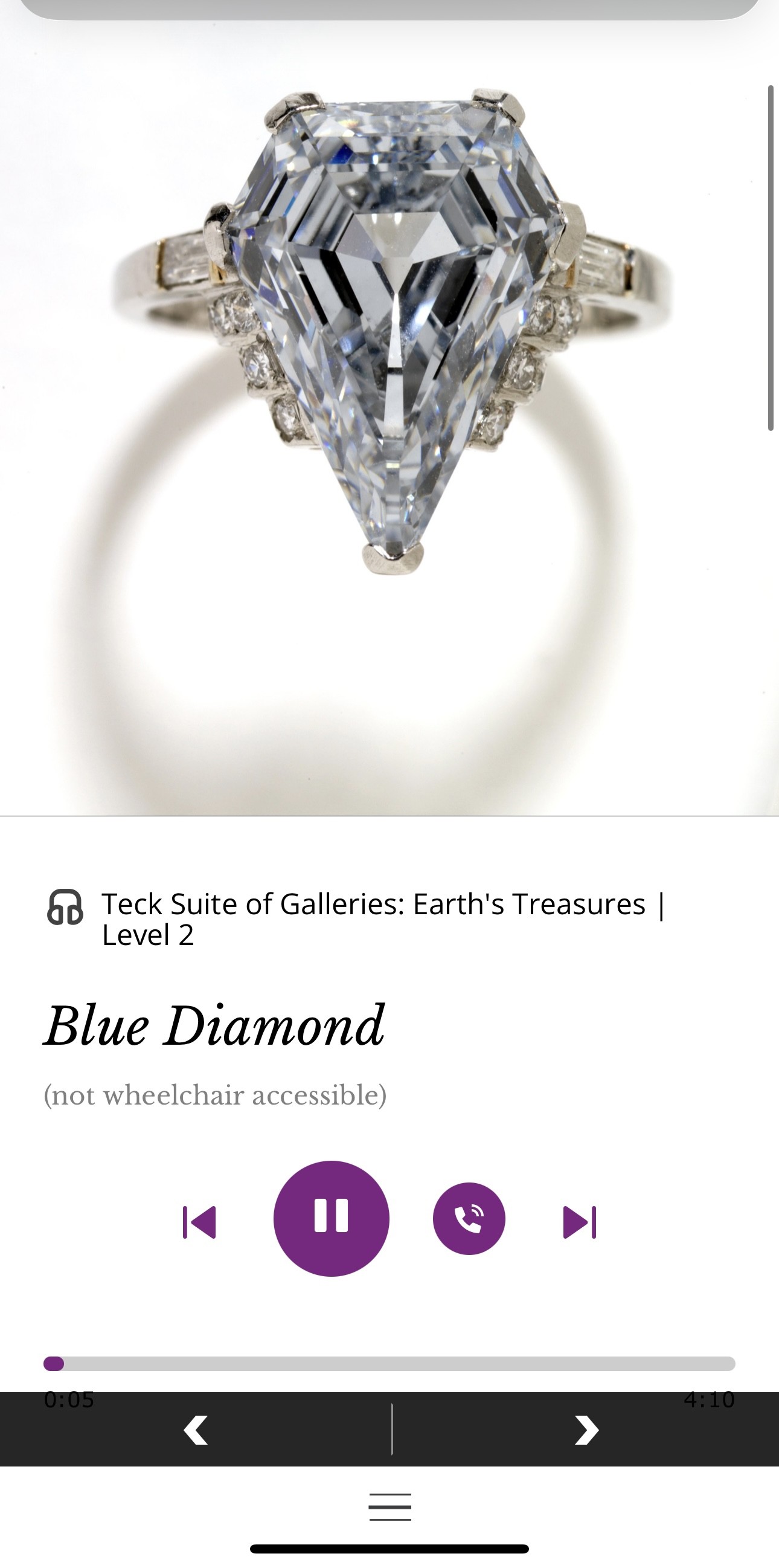The height and width of the screenshot is (1568, 779).
Task: Open the hamburger menu
Action: pyautogui.click(x=390, y=1507)
